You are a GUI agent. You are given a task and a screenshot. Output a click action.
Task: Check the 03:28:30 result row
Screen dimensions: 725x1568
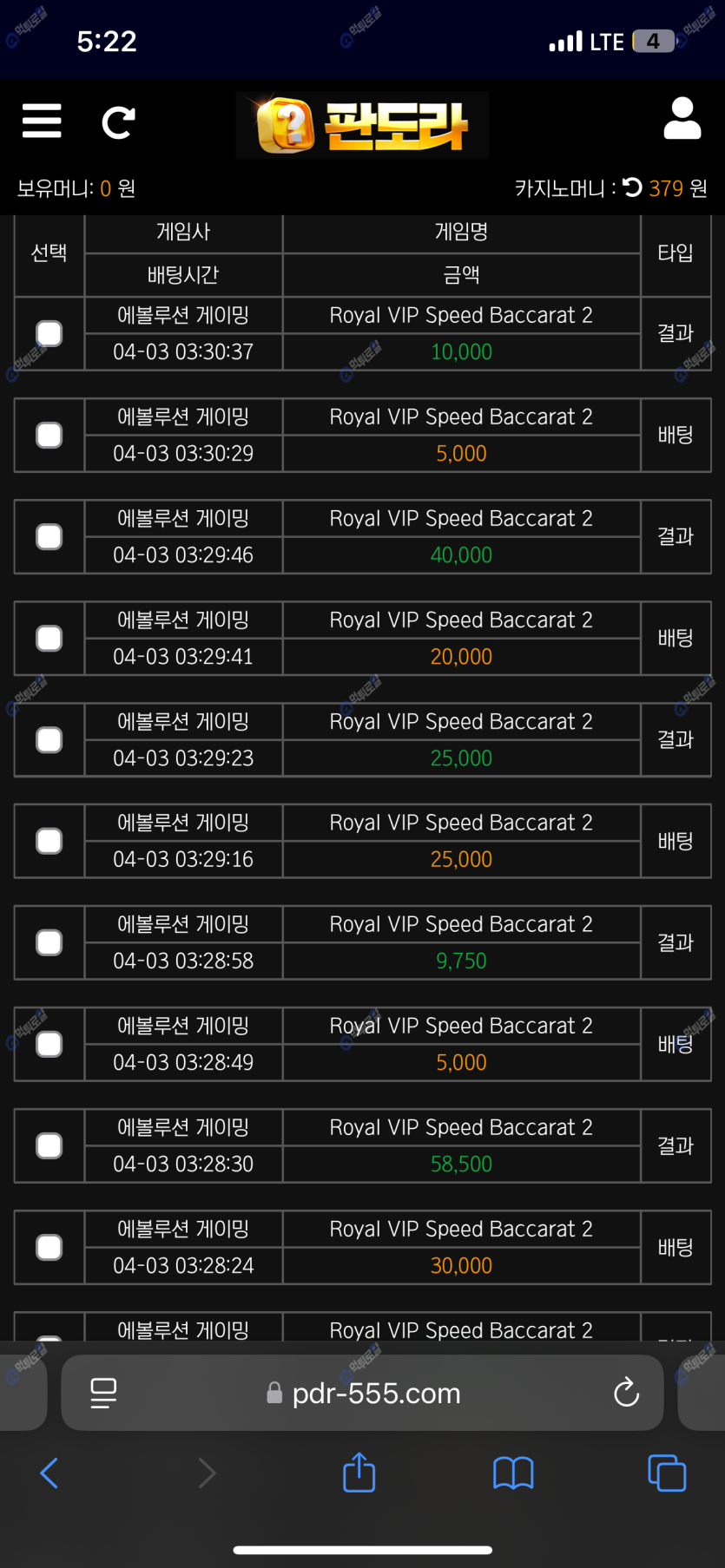(x=49, y=1145)
